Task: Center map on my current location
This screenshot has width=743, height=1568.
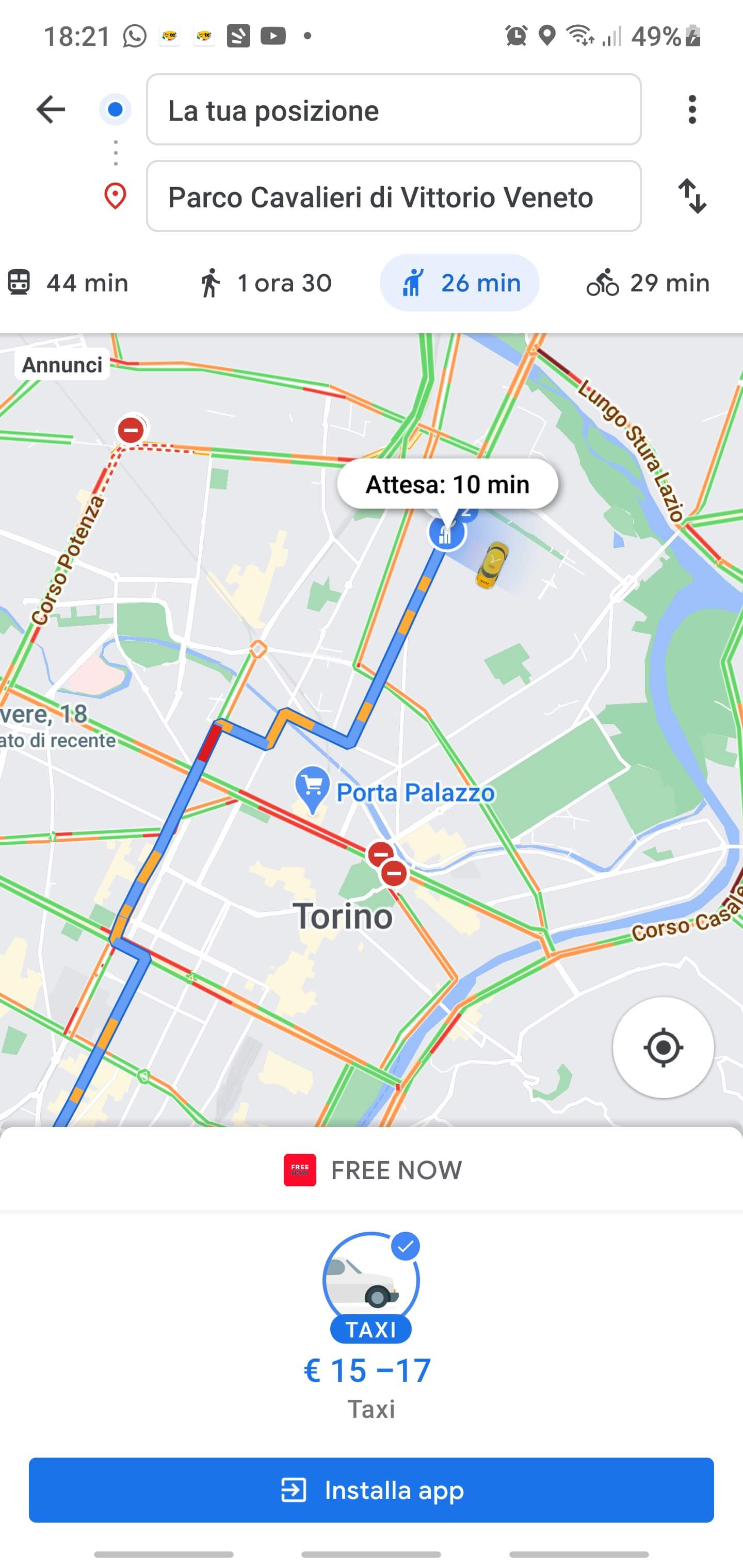Action: point(663,1048)
